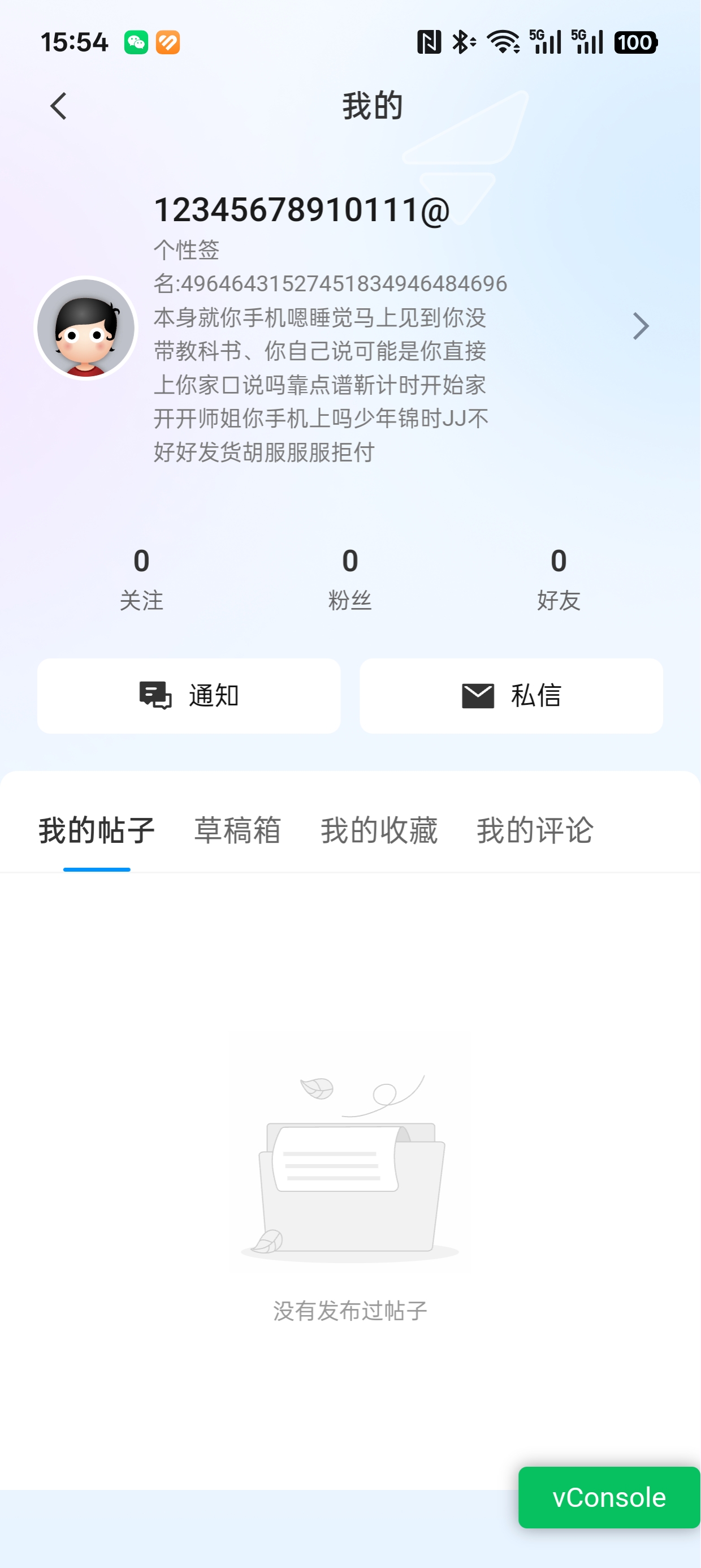
Task: Select the 我的帖子 tab
Action: [97, 831]
